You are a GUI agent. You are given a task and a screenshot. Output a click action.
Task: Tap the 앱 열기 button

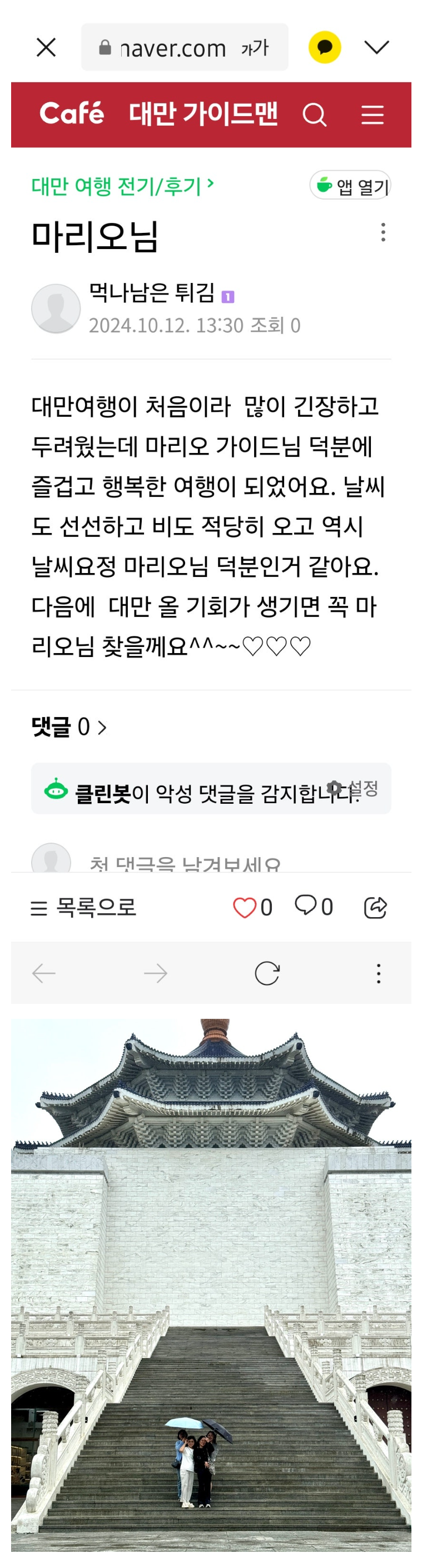click(x=351, y=186)
